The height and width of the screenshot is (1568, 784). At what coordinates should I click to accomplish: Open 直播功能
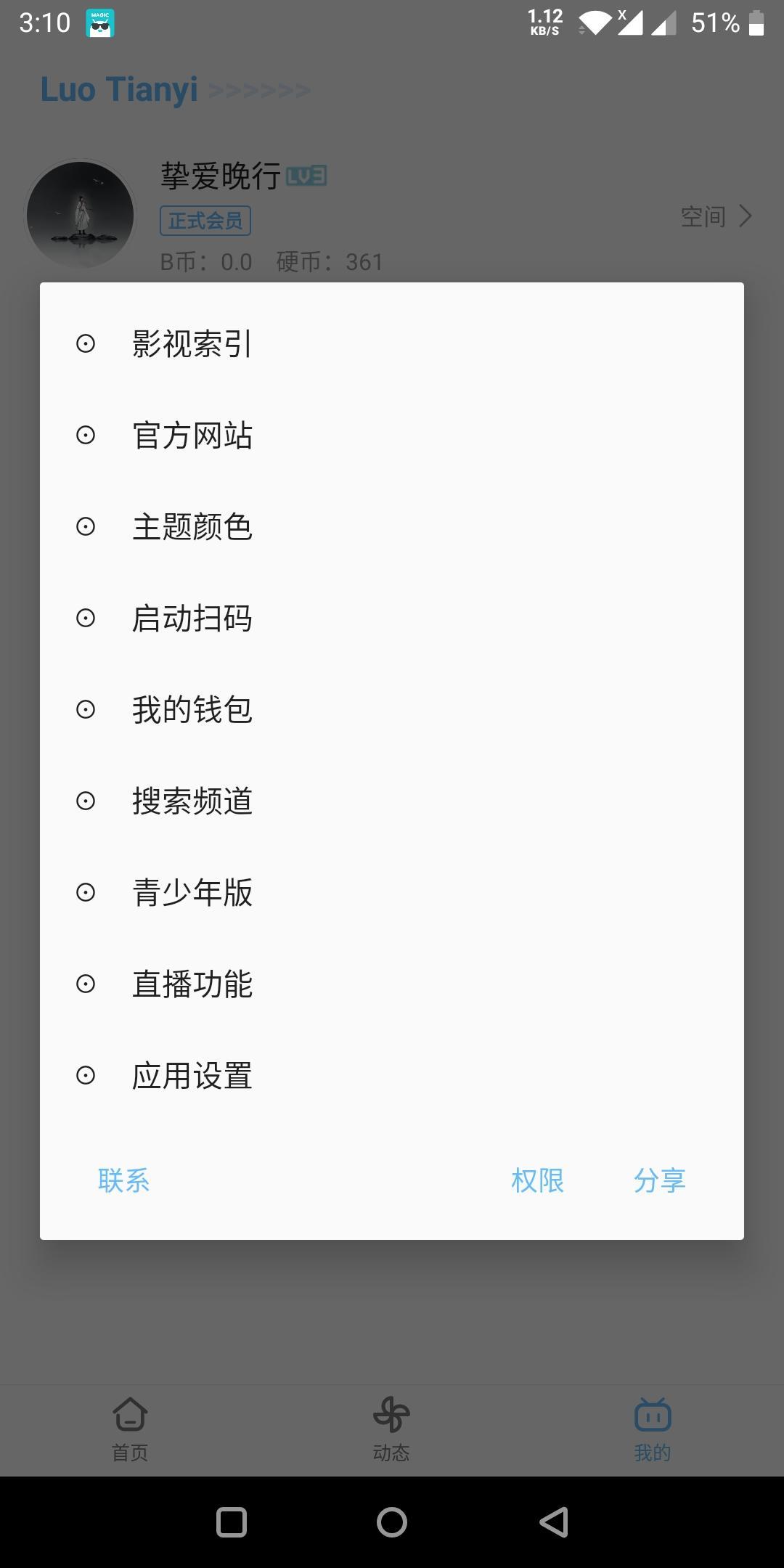[192, 984]
